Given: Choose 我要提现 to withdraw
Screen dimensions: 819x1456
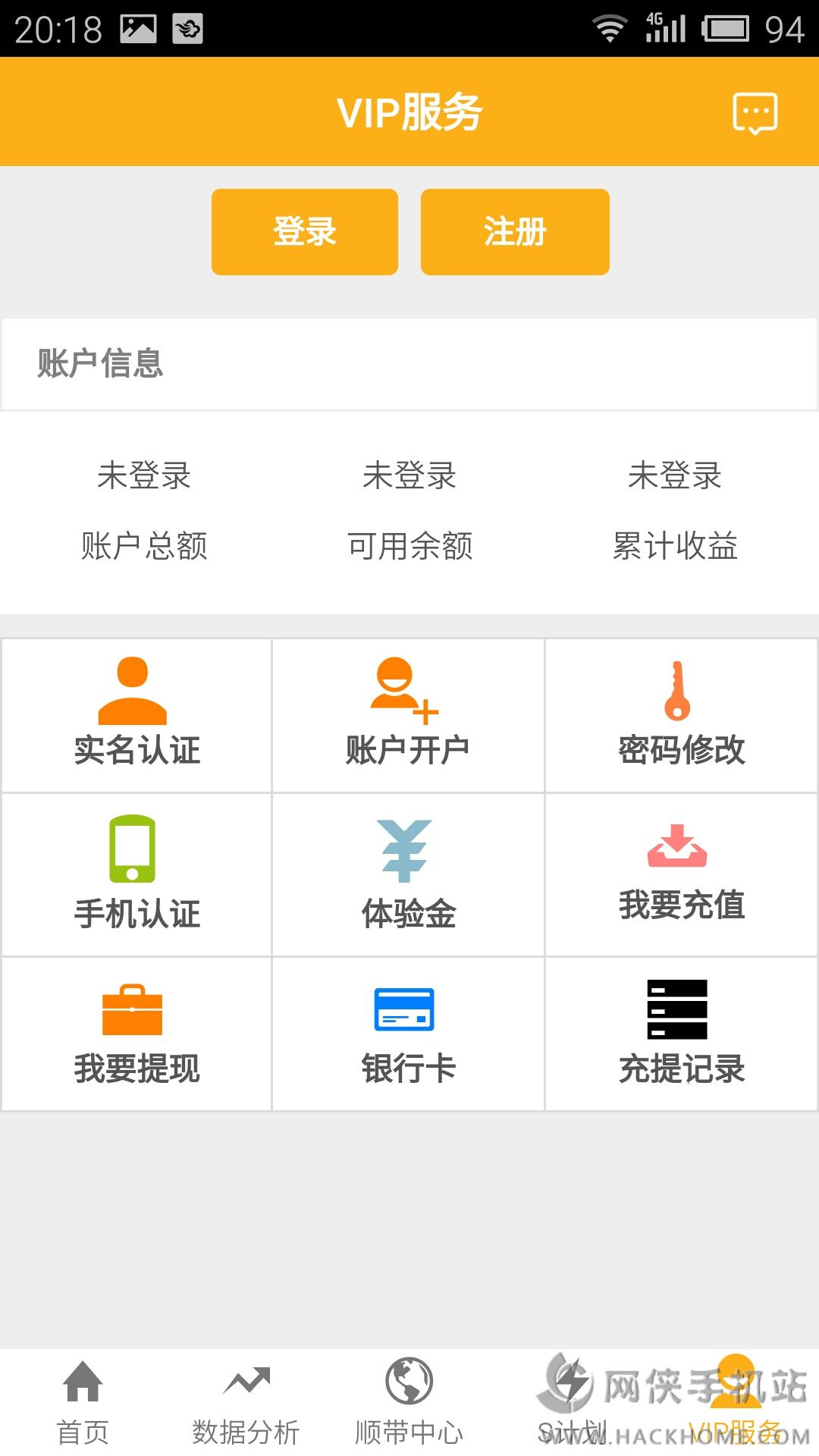Looking at the screenshot, I should pyautogui.click(x=137, y=1034).
